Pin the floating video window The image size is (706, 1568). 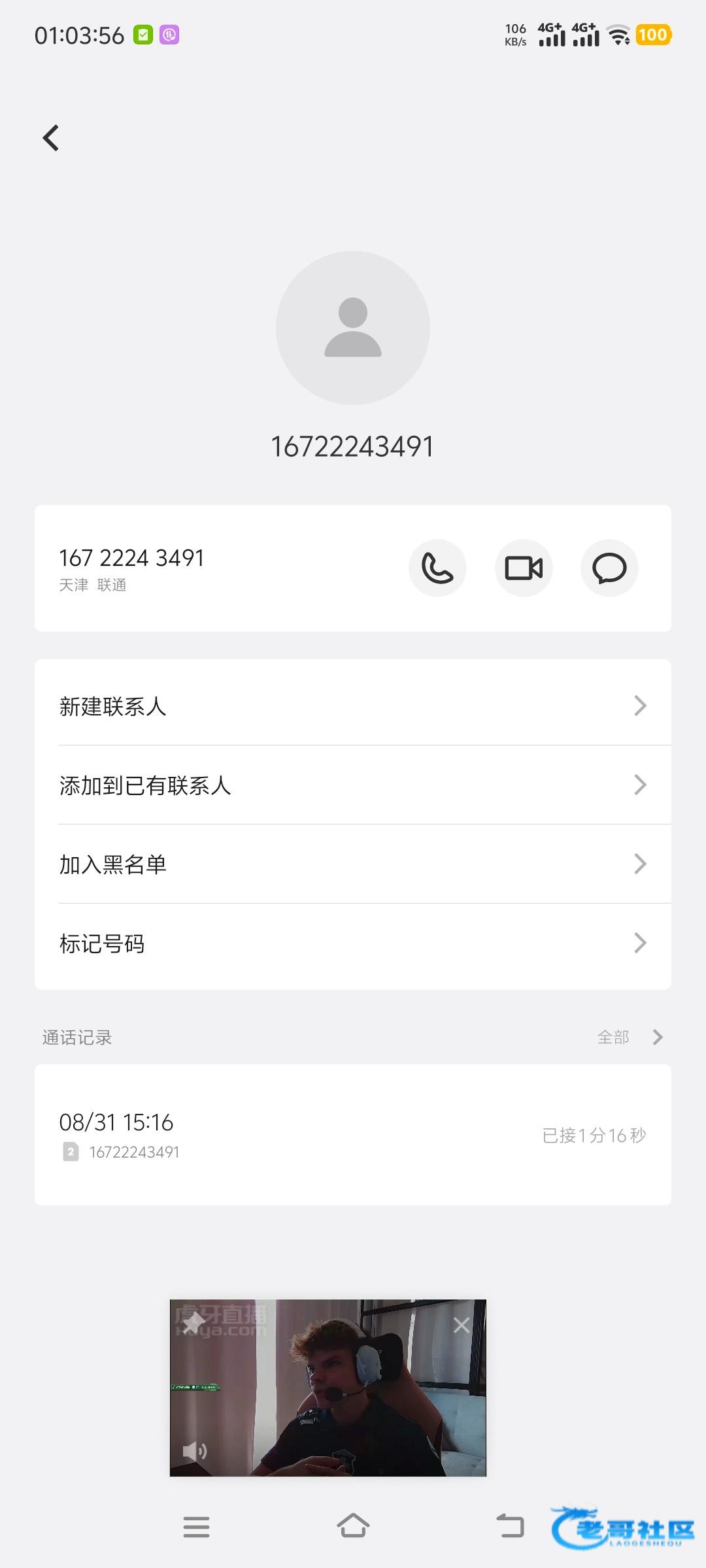[x=193, y=1323]
